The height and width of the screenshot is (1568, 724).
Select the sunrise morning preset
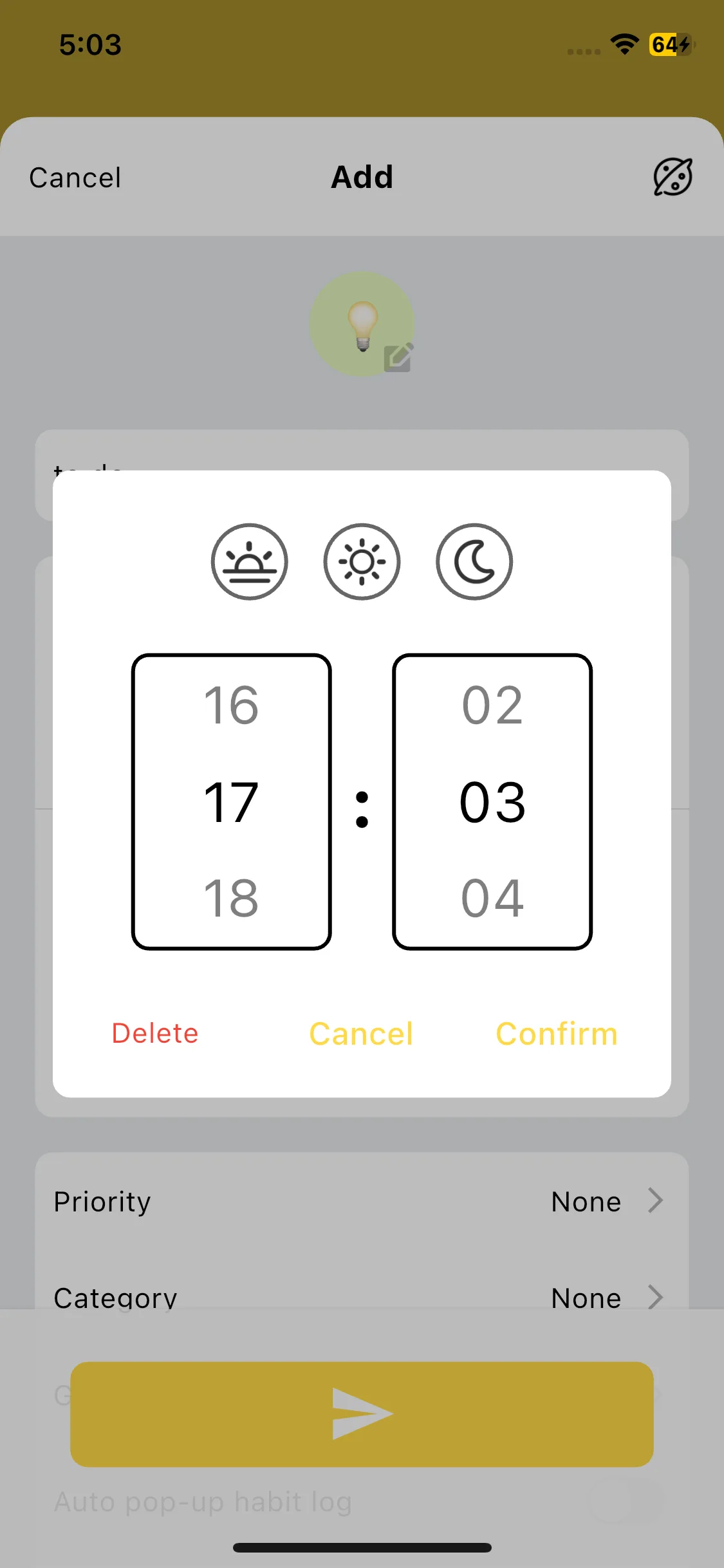point(250,562)
